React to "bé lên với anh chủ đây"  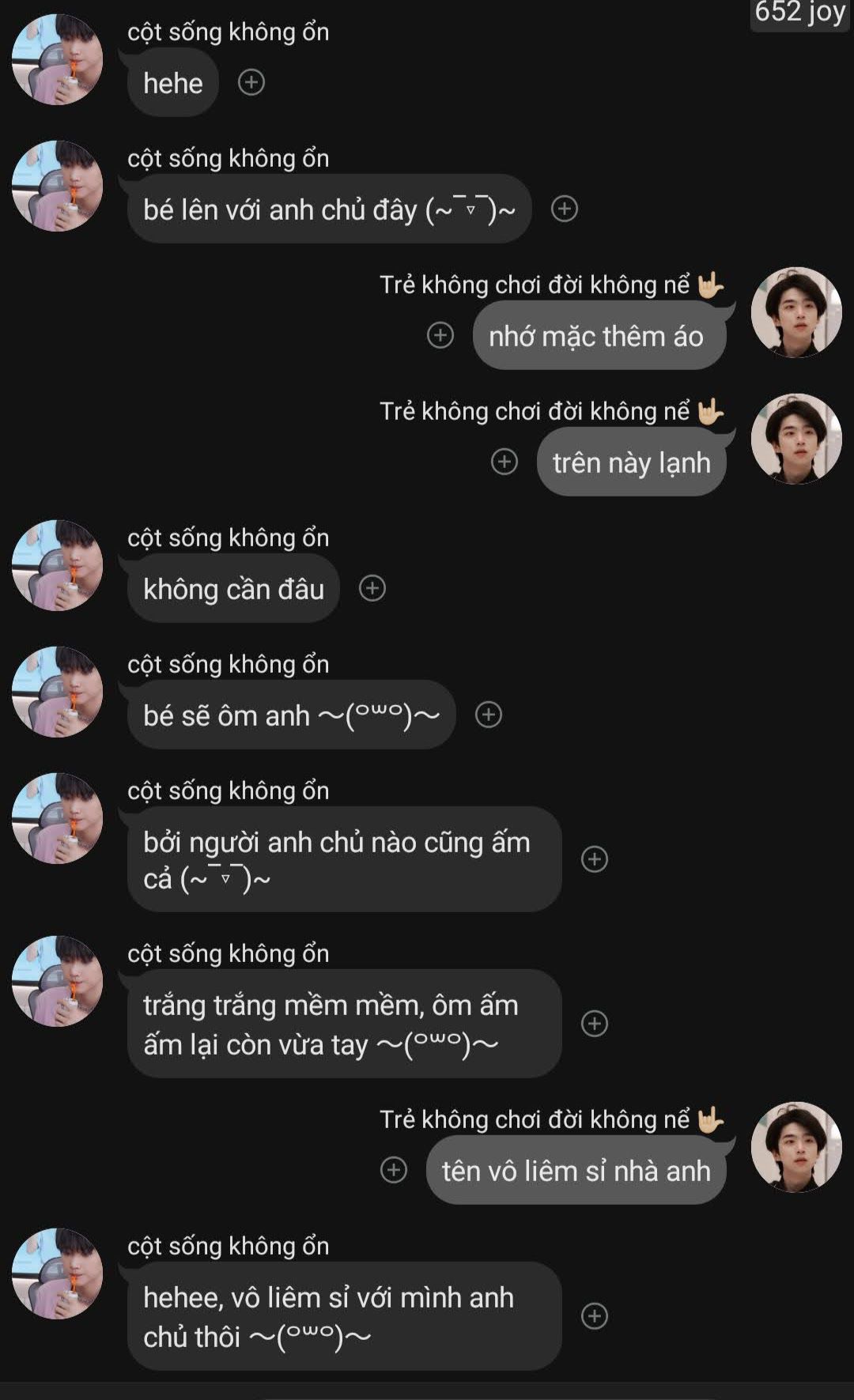coord(565,209)
